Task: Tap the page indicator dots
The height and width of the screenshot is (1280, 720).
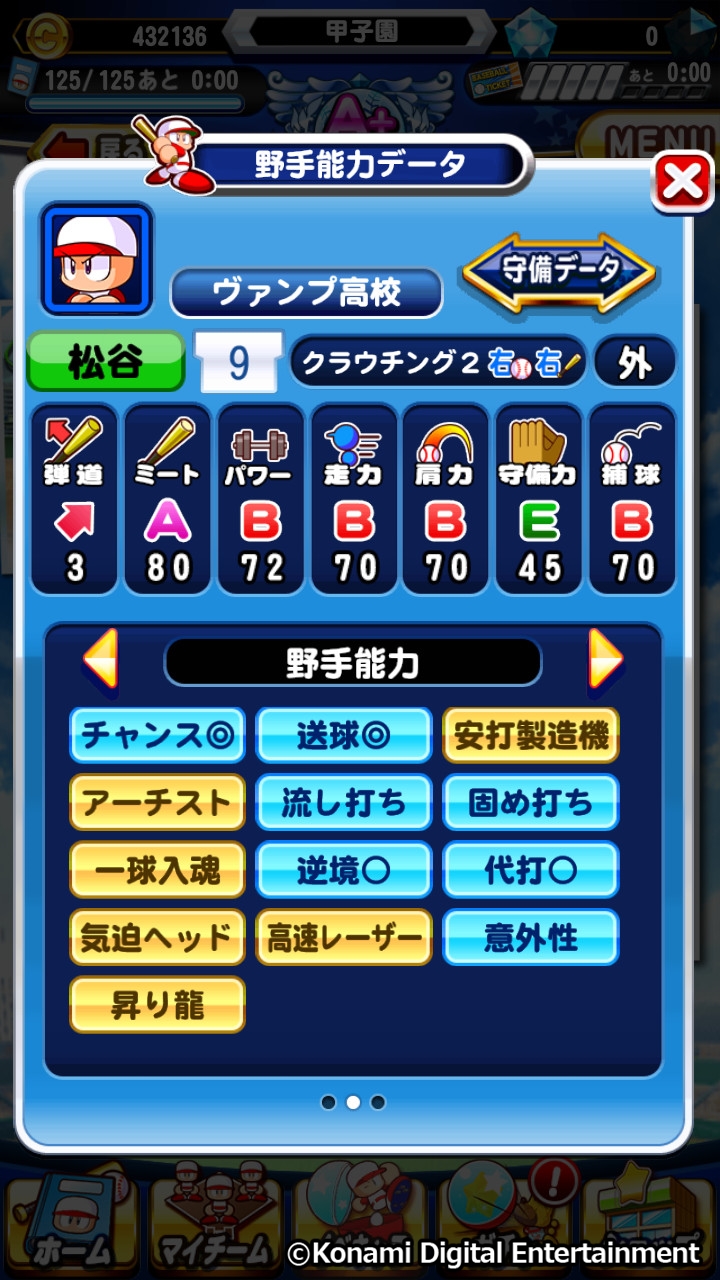Action: [353, 1102]
